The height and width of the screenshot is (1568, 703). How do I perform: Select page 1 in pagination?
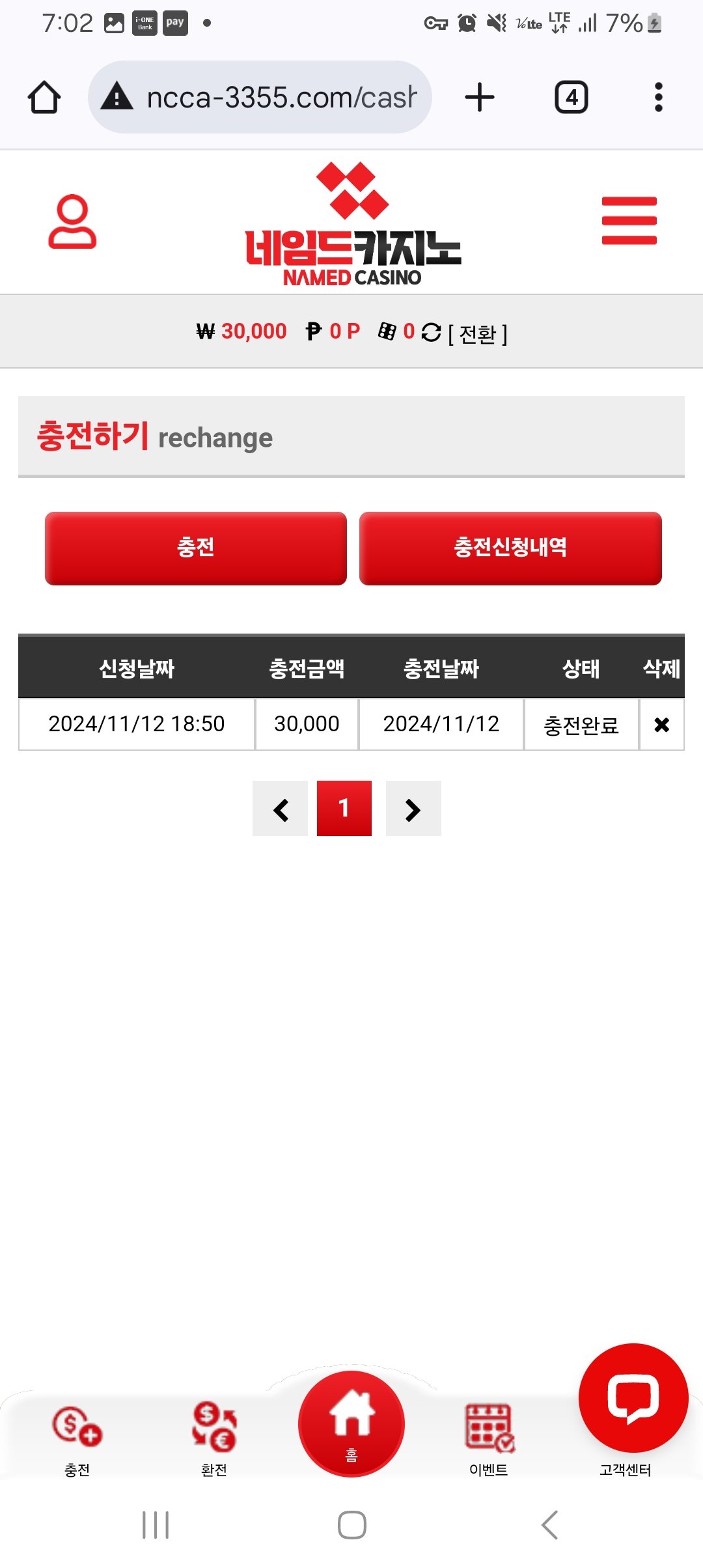344,809
